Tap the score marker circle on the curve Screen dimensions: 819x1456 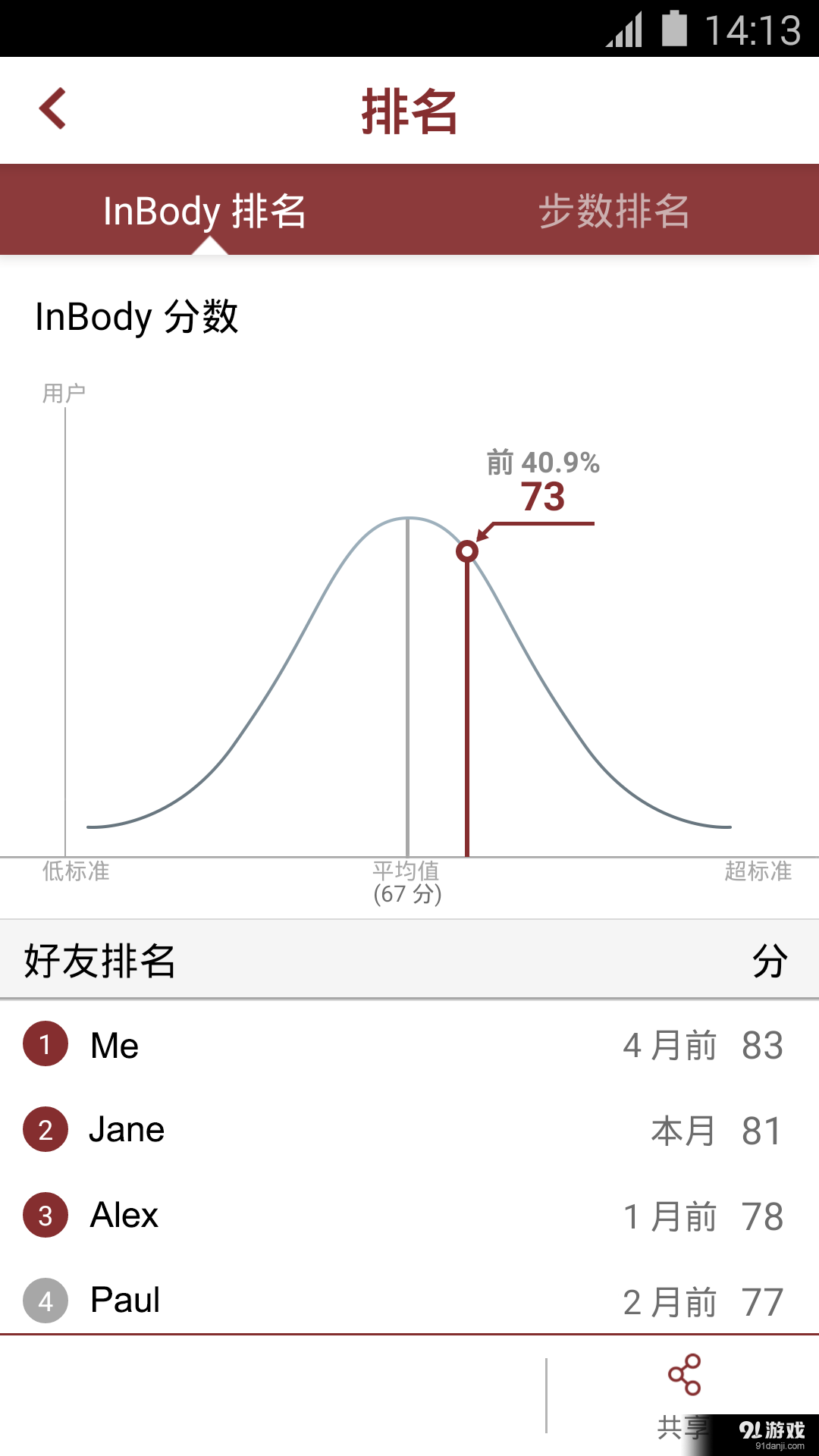(x=467, y=551)
